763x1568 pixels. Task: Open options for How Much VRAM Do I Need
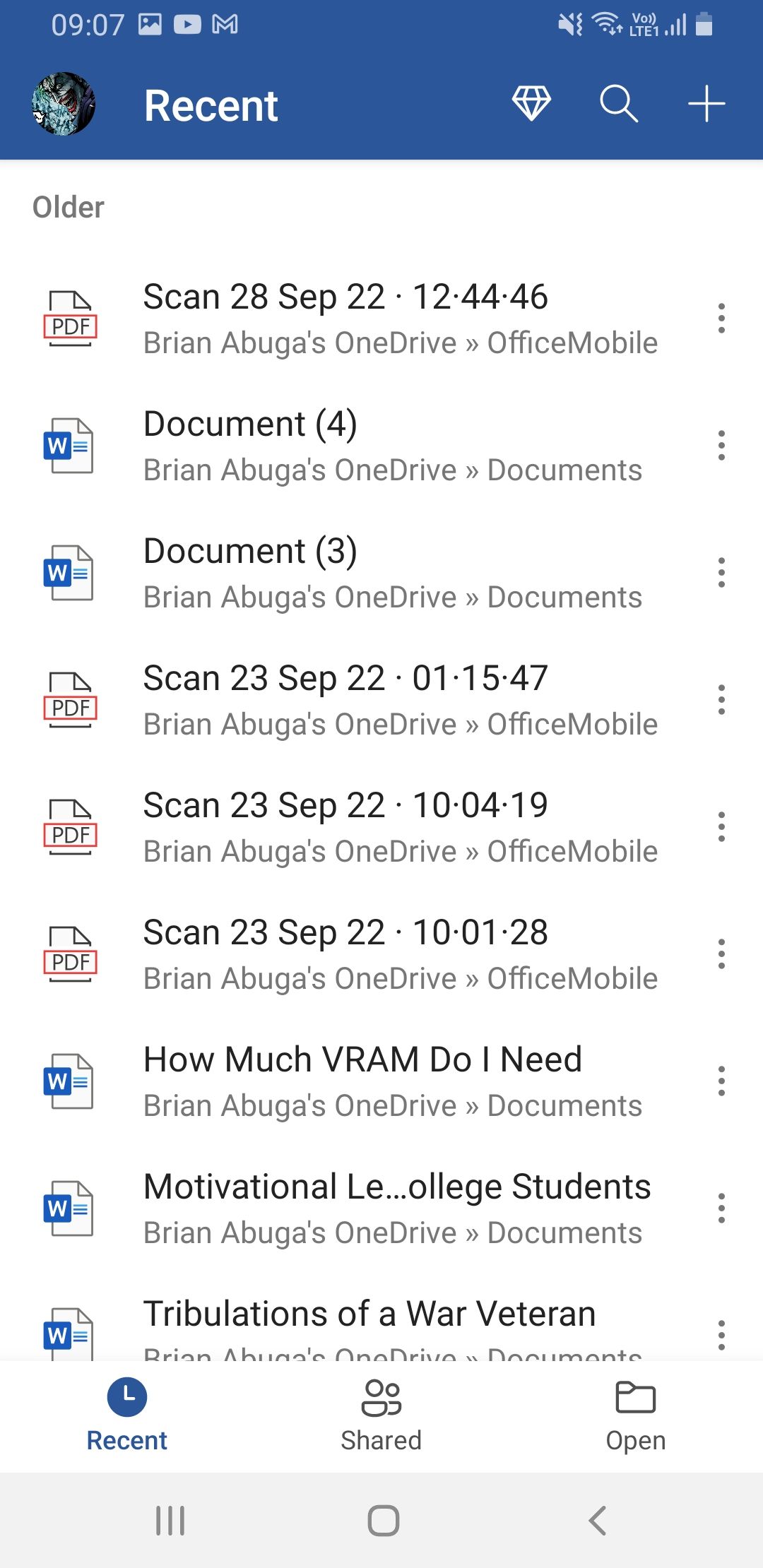(721, 1081)
